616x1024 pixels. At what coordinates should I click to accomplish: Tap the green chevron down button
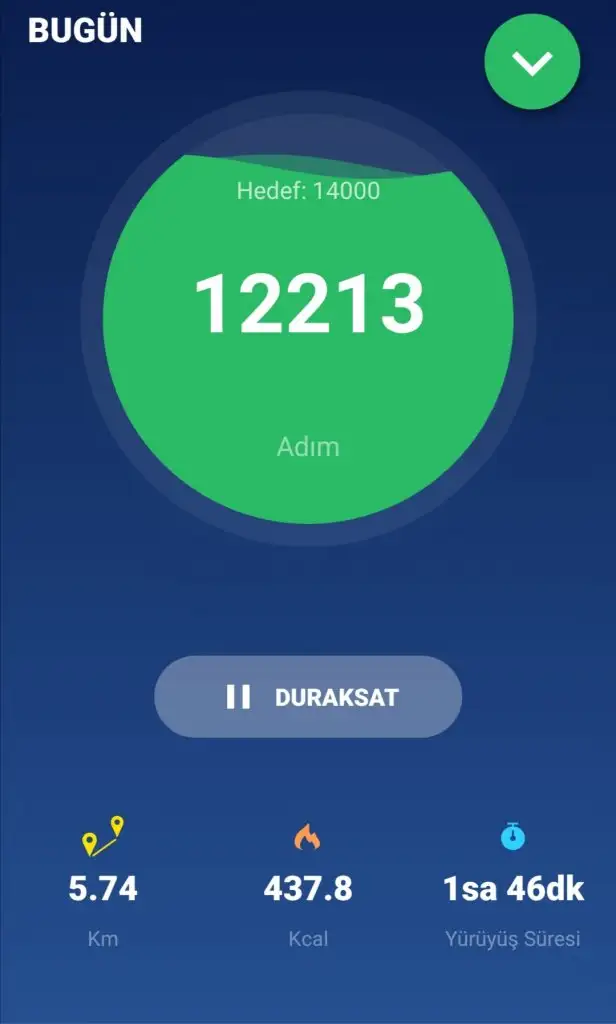532,62
